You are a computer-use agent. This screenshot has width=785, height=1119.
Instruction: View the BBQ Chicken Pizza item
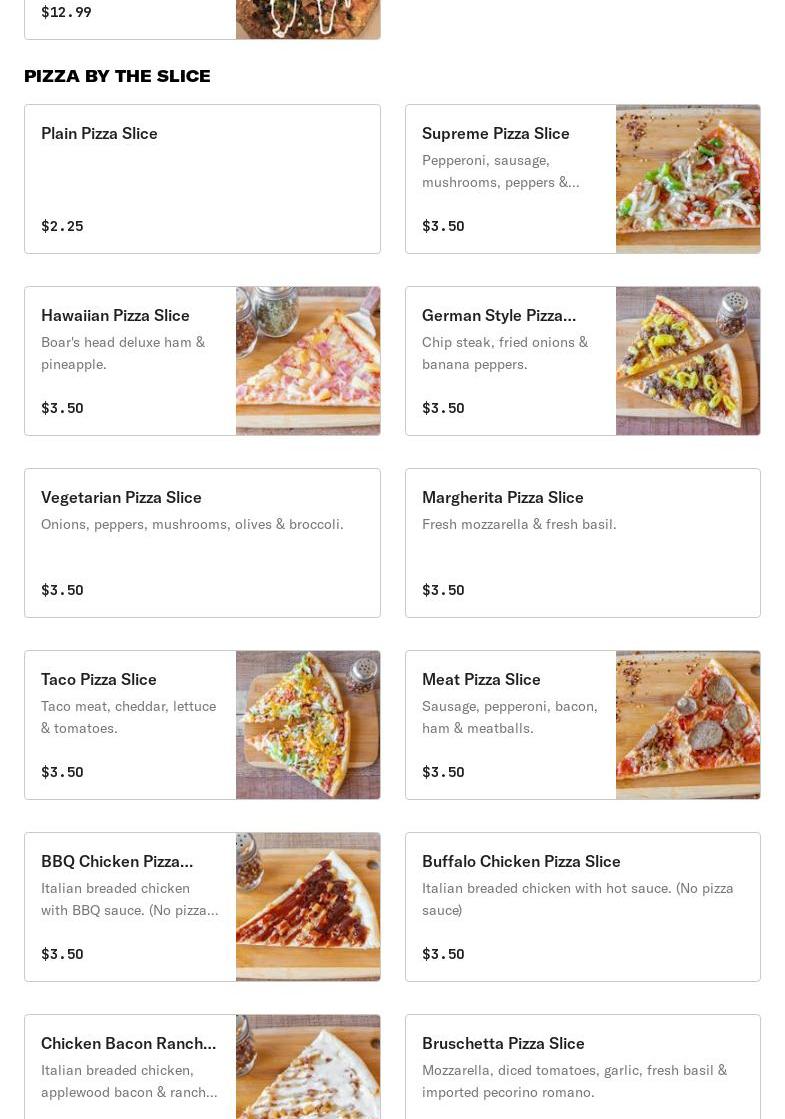202,907
